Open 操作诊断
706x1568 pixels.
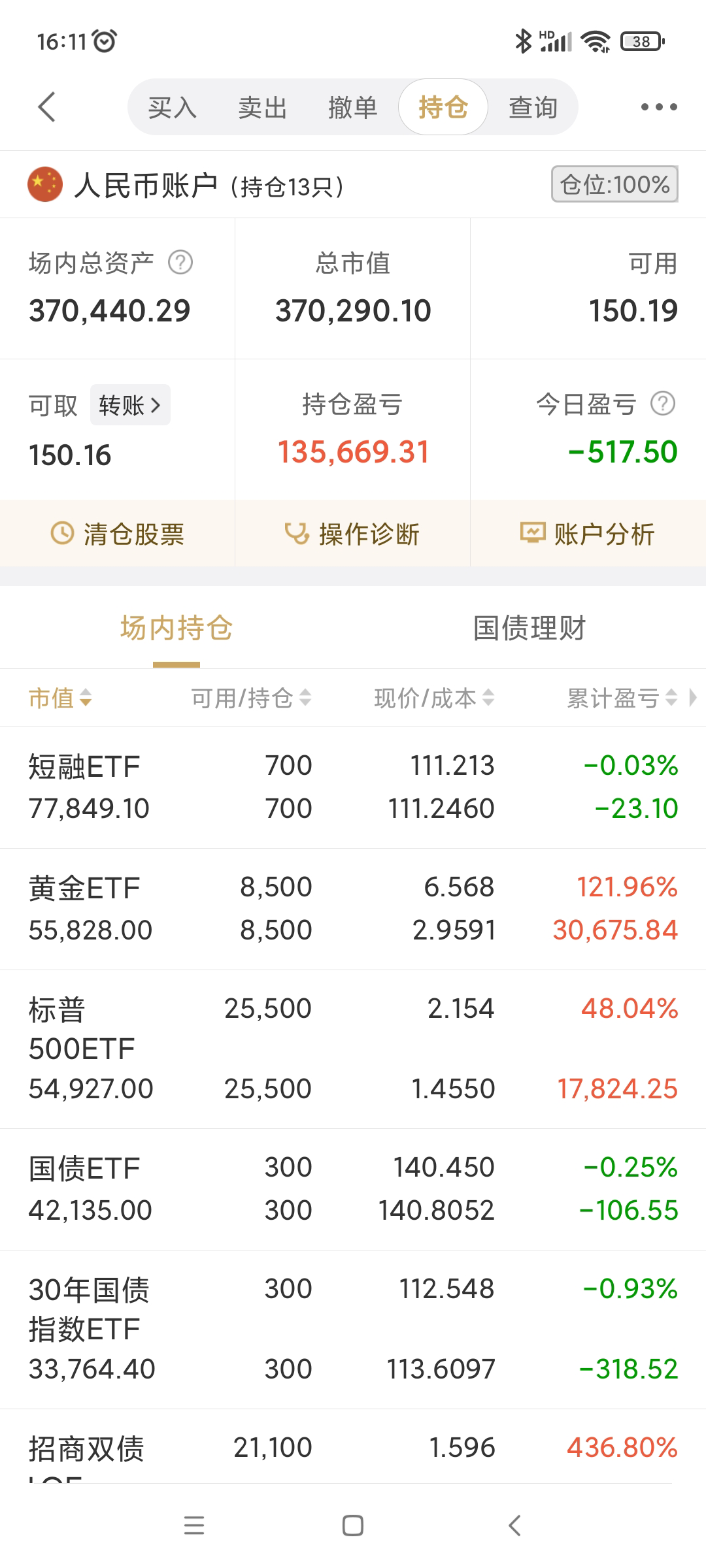coord(352,534)
